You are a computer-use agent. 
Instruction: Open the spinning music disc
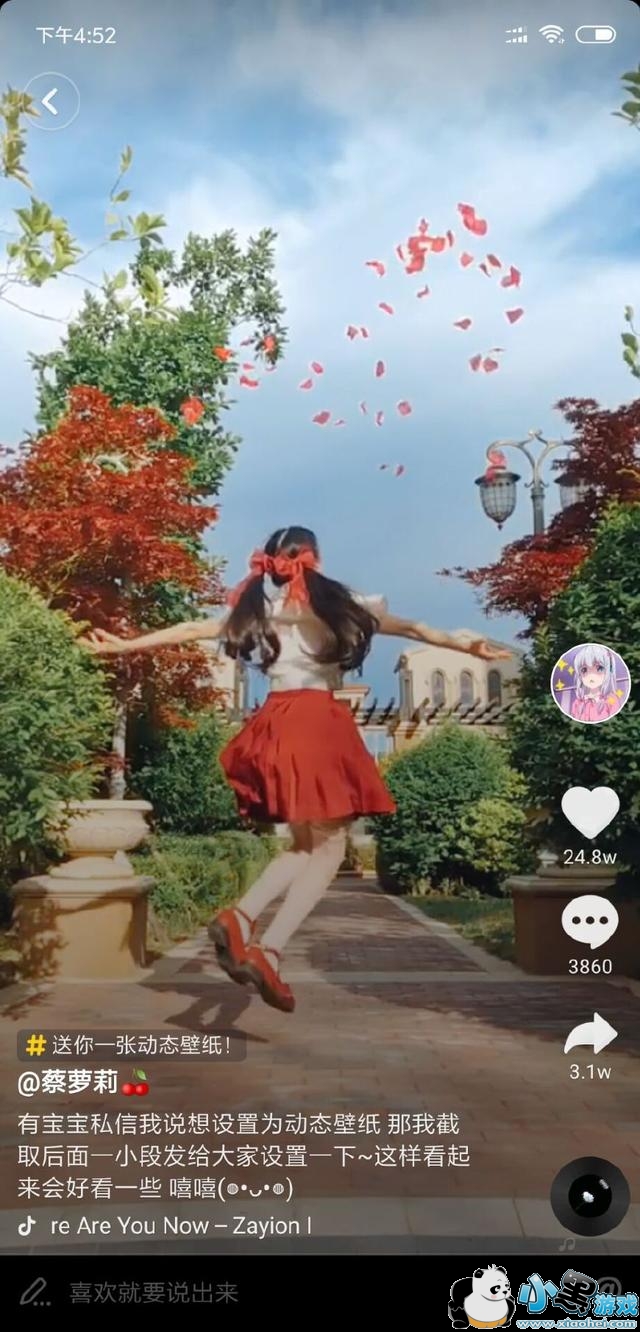tap(590, 1196)
